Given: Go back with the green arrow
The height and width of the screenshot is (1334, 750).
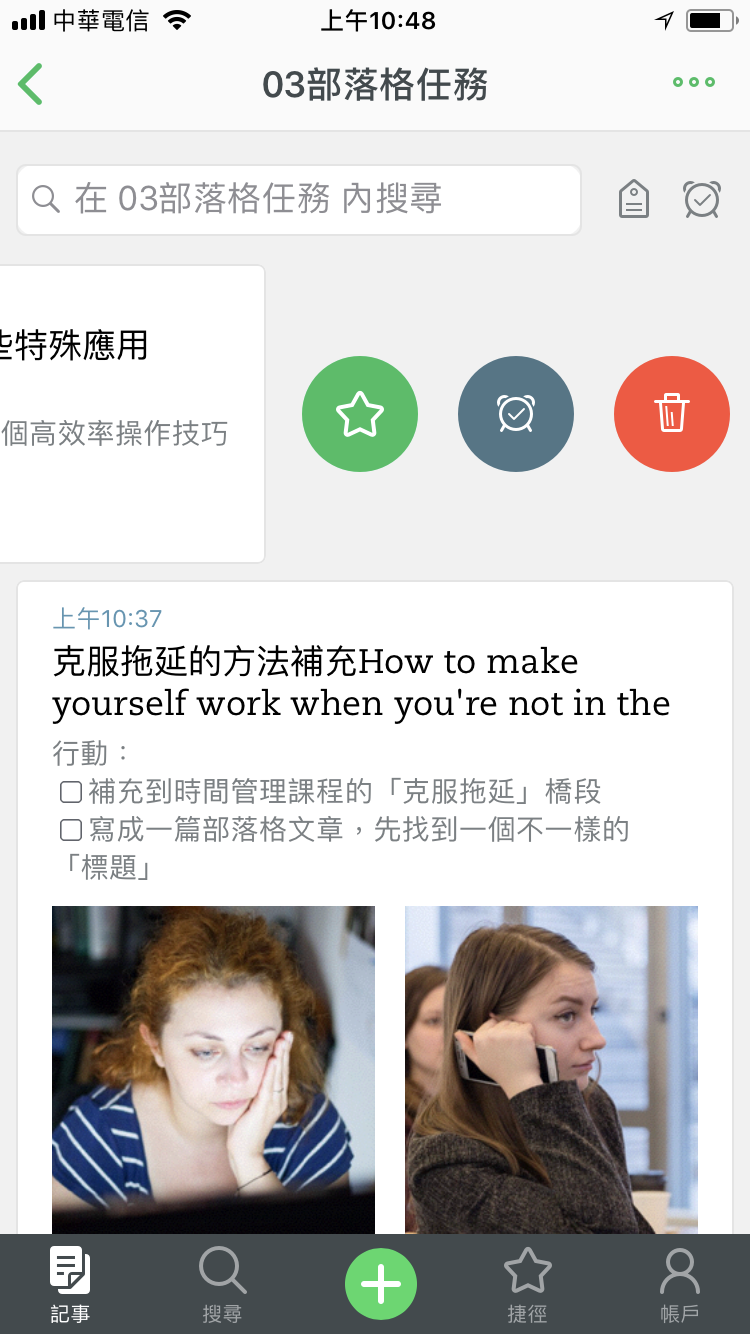Looking at the screenshot, I should (x=30, y=84).
